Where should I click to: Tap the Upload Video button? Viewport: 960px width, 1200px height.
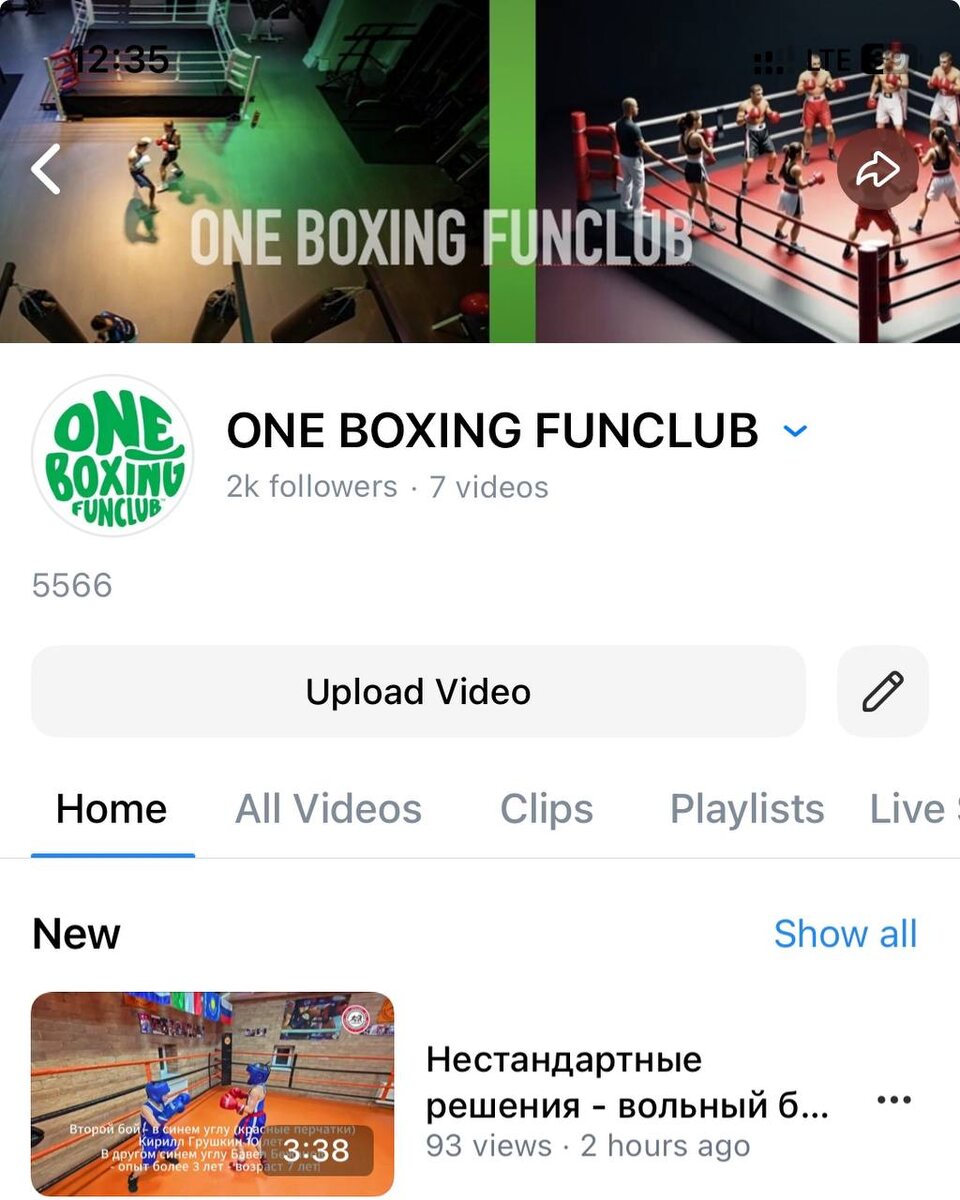point(418,691)
